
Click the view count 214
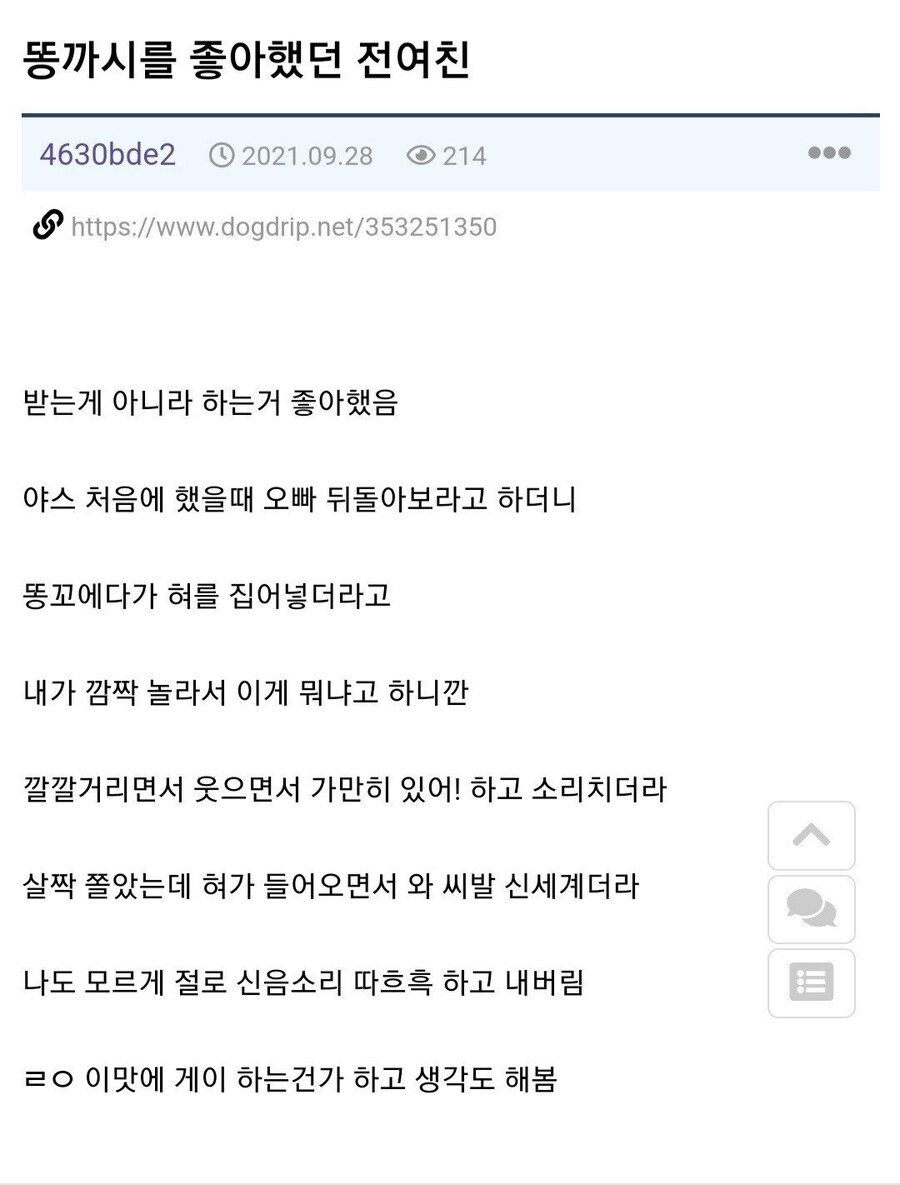[x=466, y=156]
